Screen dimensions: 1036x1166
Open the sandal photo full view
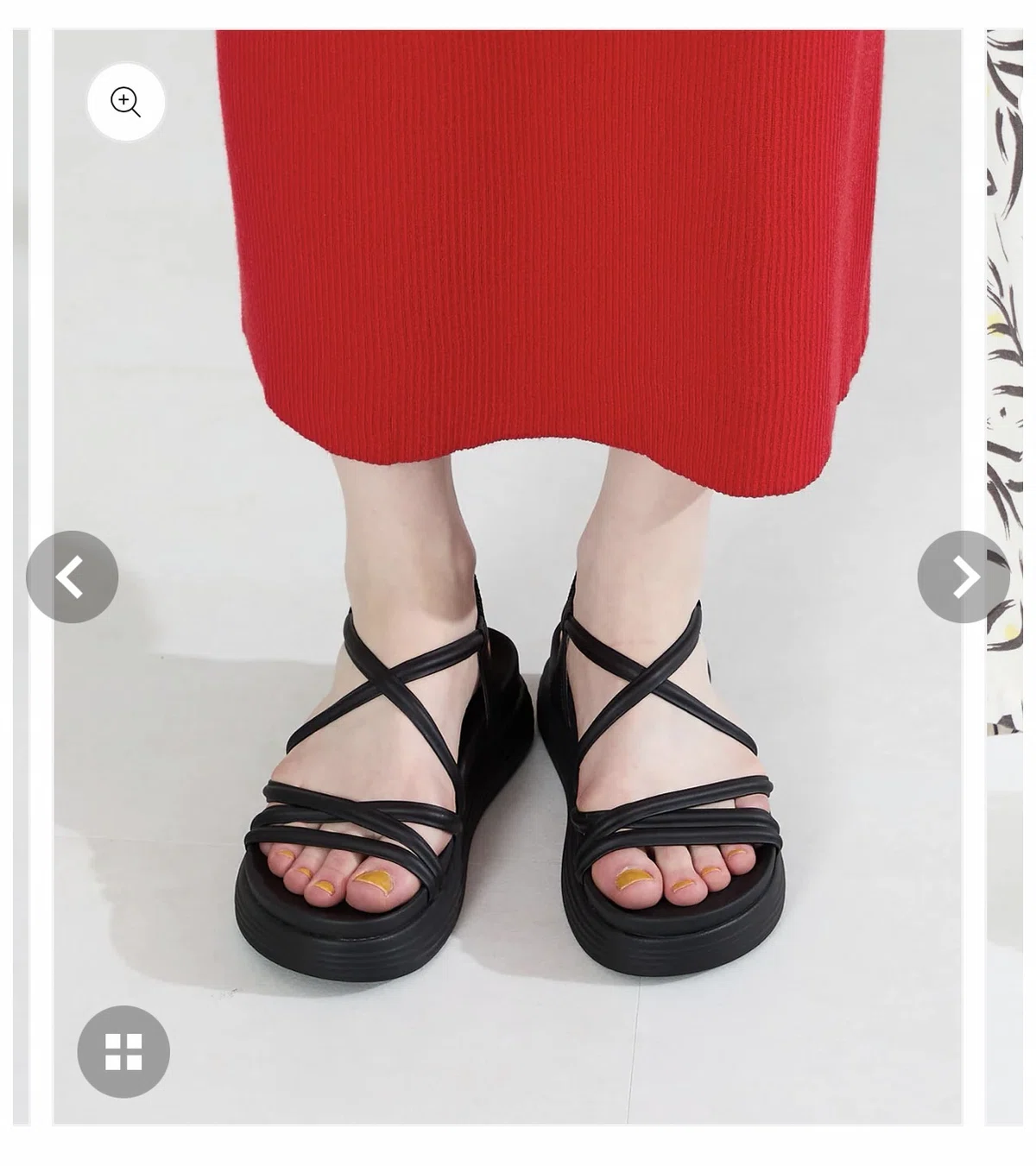[x=508, y=577]
